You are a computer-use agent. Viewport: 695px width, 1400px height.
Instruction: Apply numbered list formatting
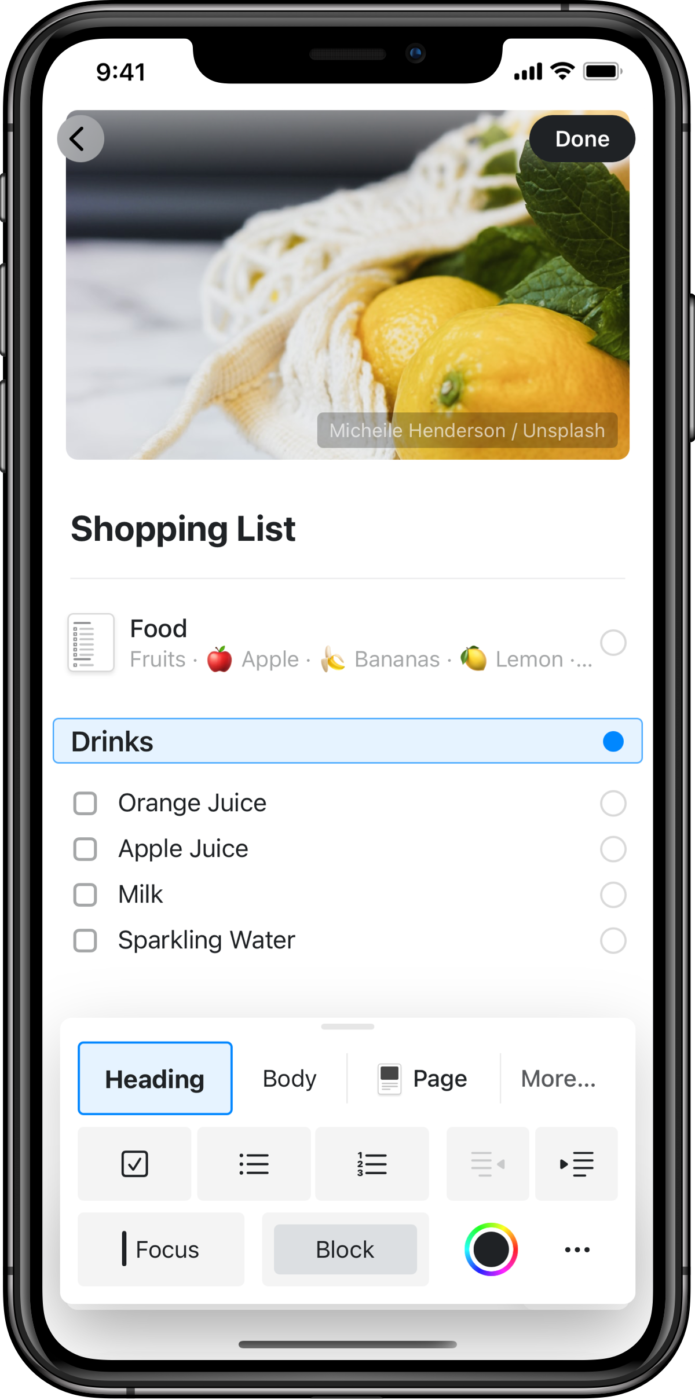(x=372, y=1164)
